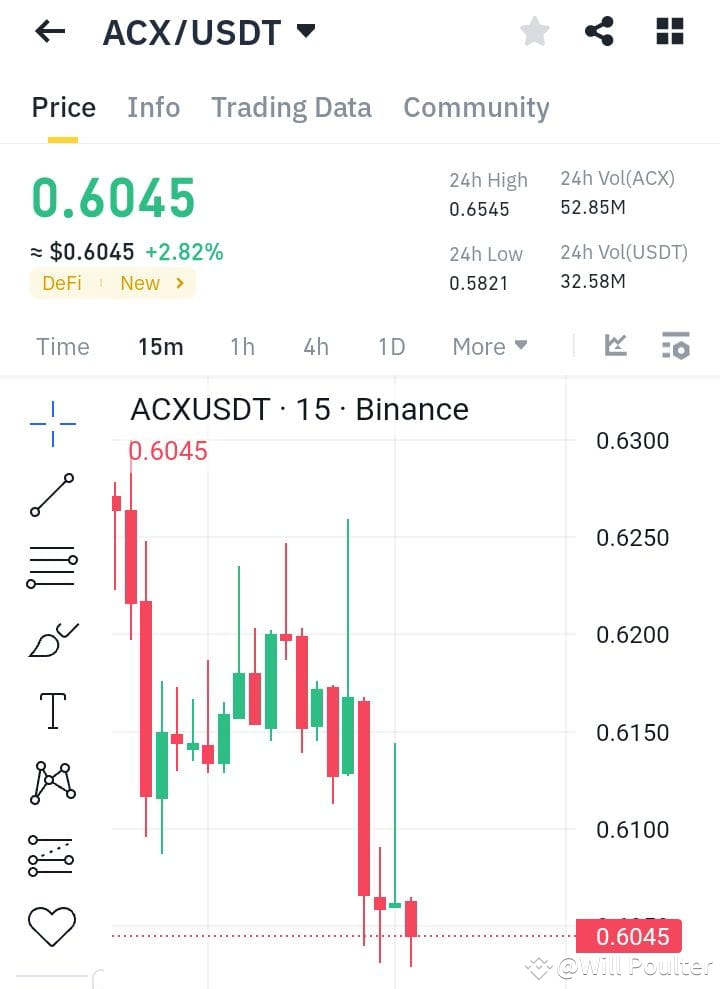Tap the 0.6045 price label
720x989 pixels.
coord(628,936)
